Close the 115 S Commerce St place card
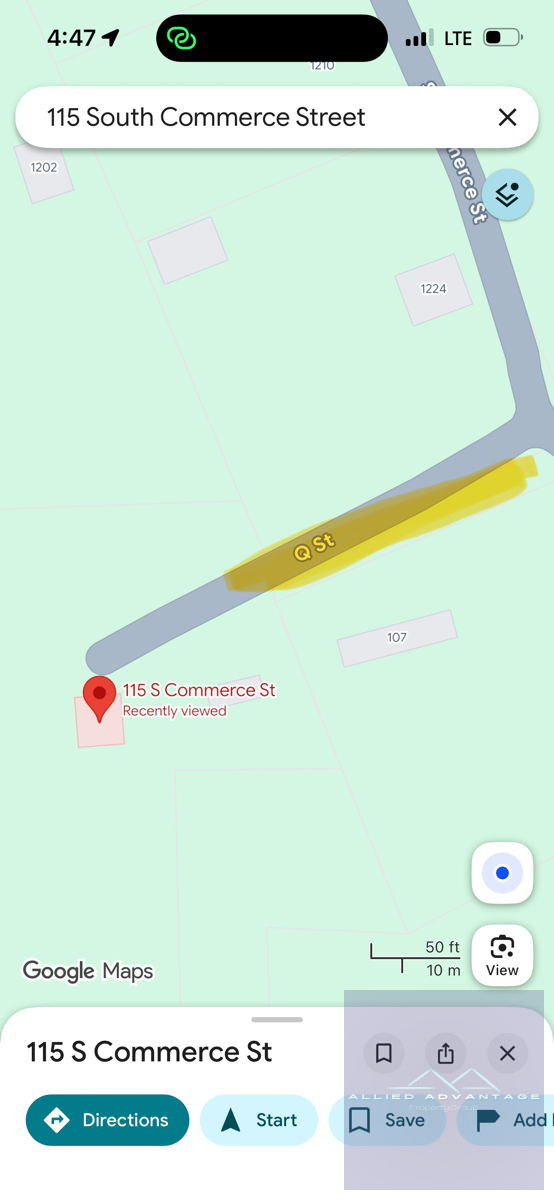Viewport: 554px width, 1200px height. (x=507, y=1053)
